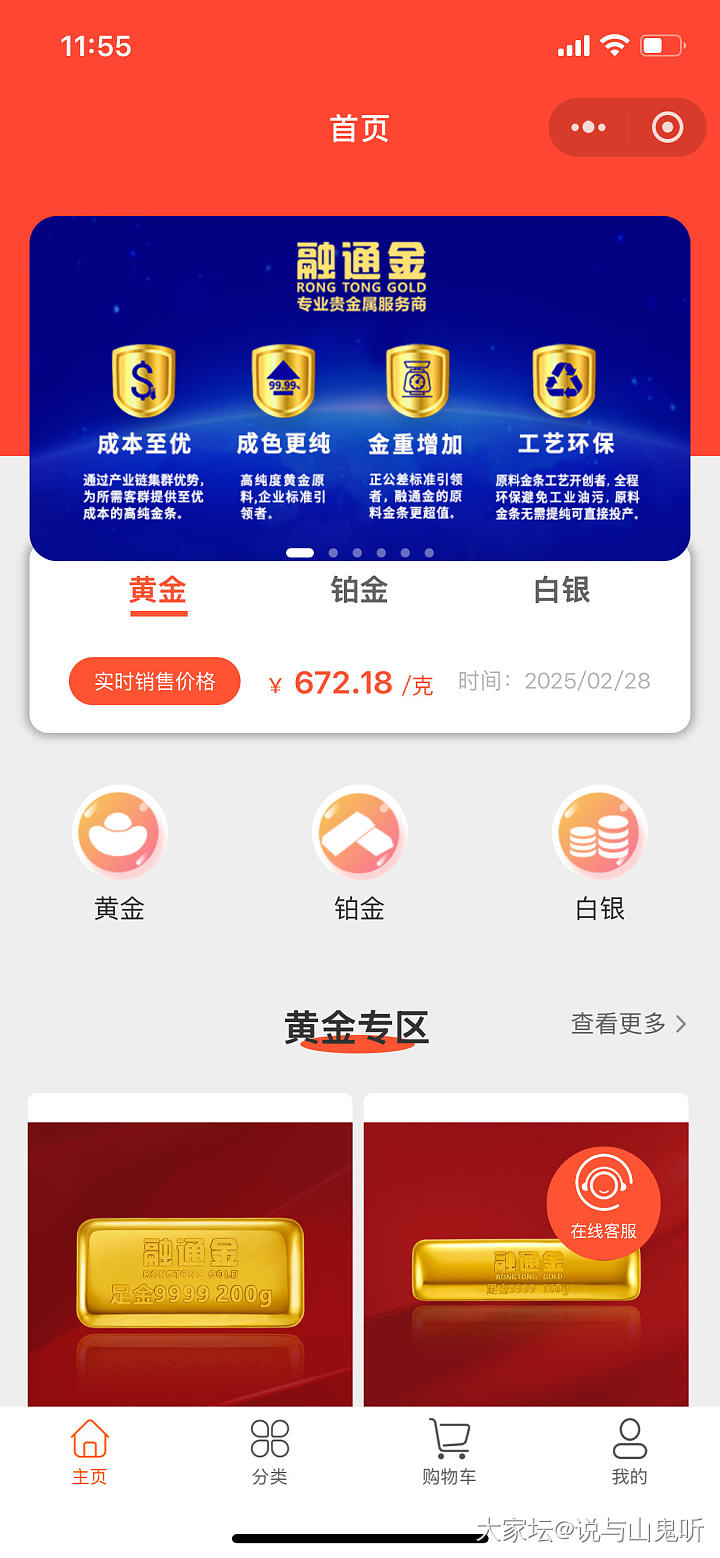Viewport: 720px width, 1558px height.
Task: Go to the 主页 tab
Action: (90, 1452)
